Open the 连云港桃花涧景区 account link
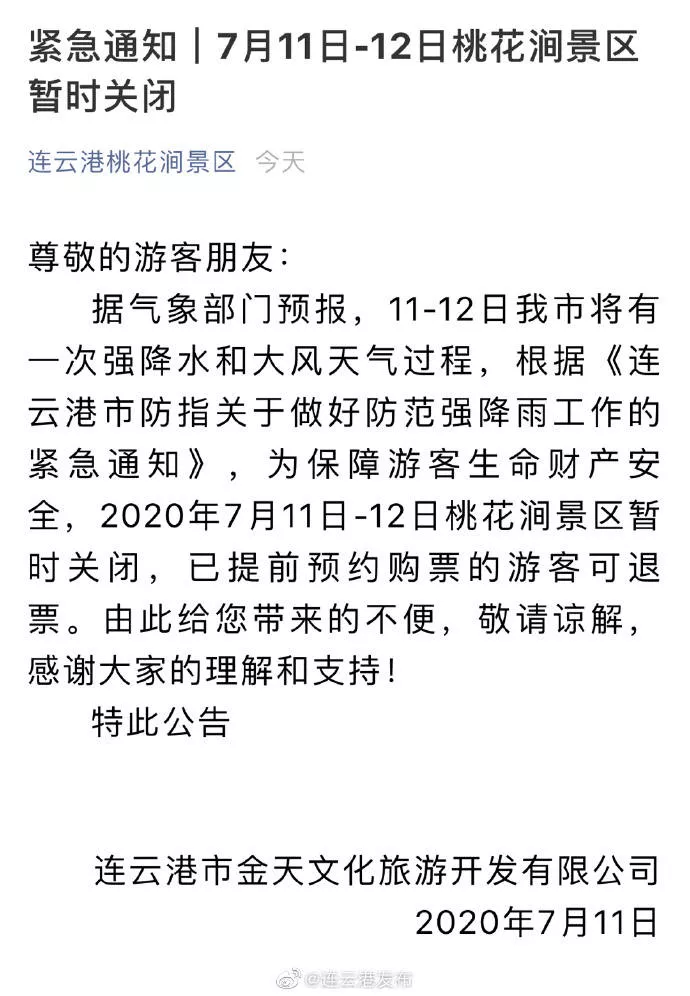The image size is (690, 996). pos(132,161)
